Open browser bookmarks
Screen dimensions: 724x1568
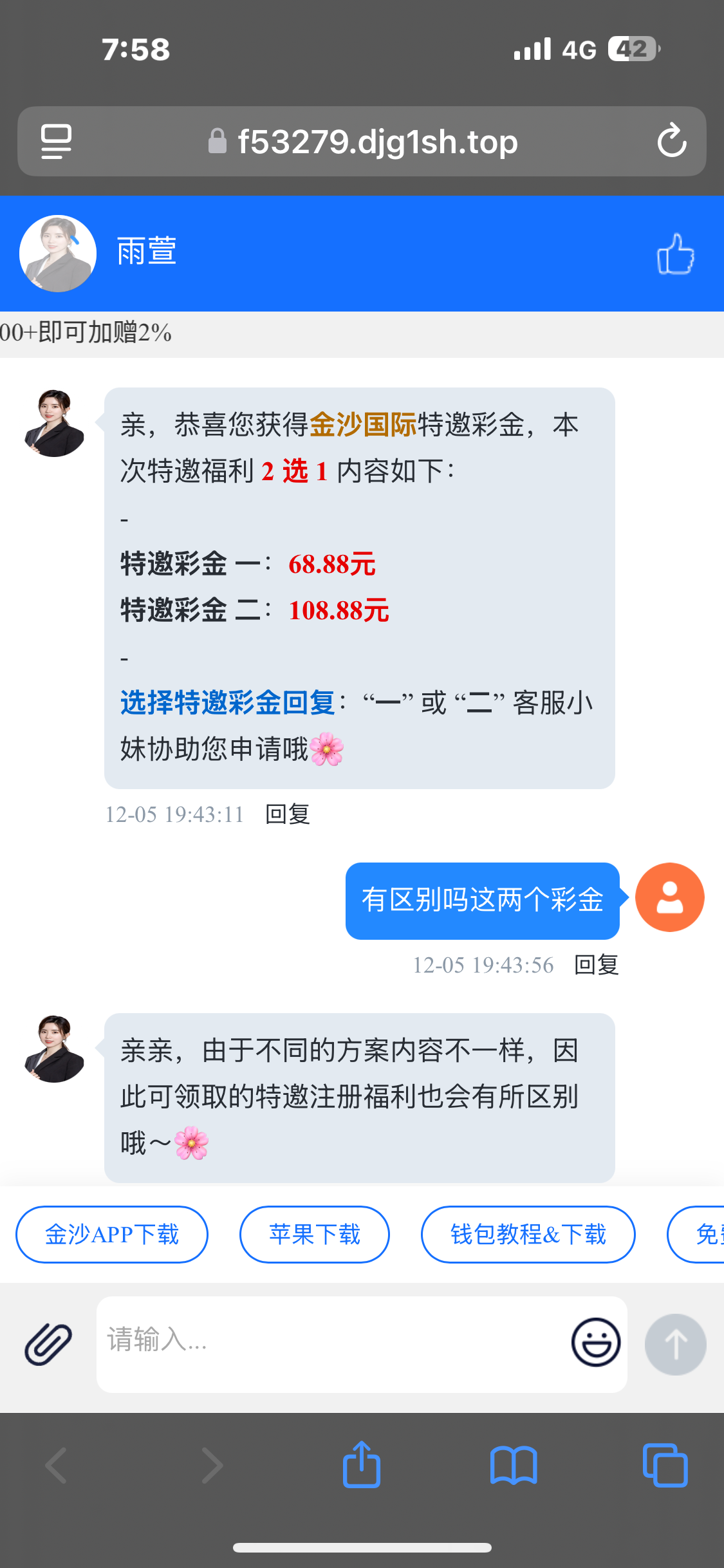pyautogui.click(x=513, y=1465)
